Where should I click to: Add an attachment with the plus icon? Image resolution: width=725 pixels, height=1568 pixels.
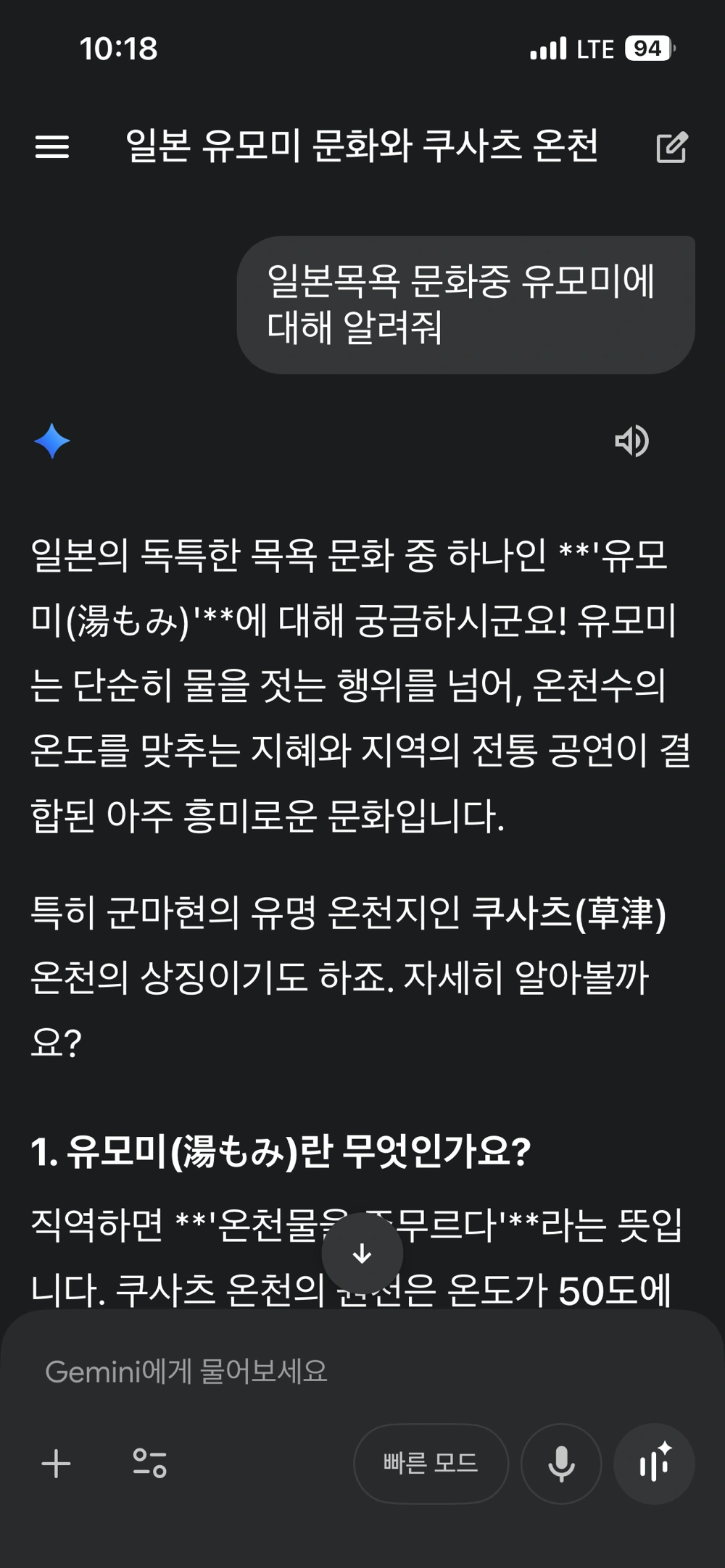tap(56, 1464)
